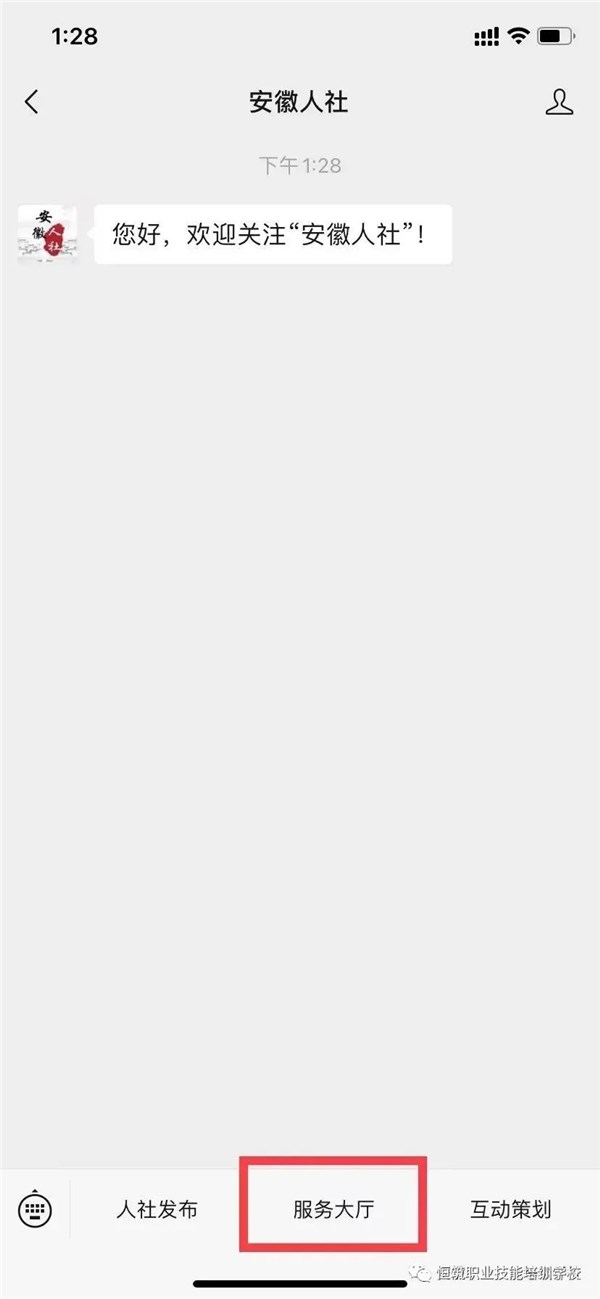Tap the 安徽人社 avatar beside the welcome message
The height and width of the screenshot is (1299, 600).
[x=47, y=235]
